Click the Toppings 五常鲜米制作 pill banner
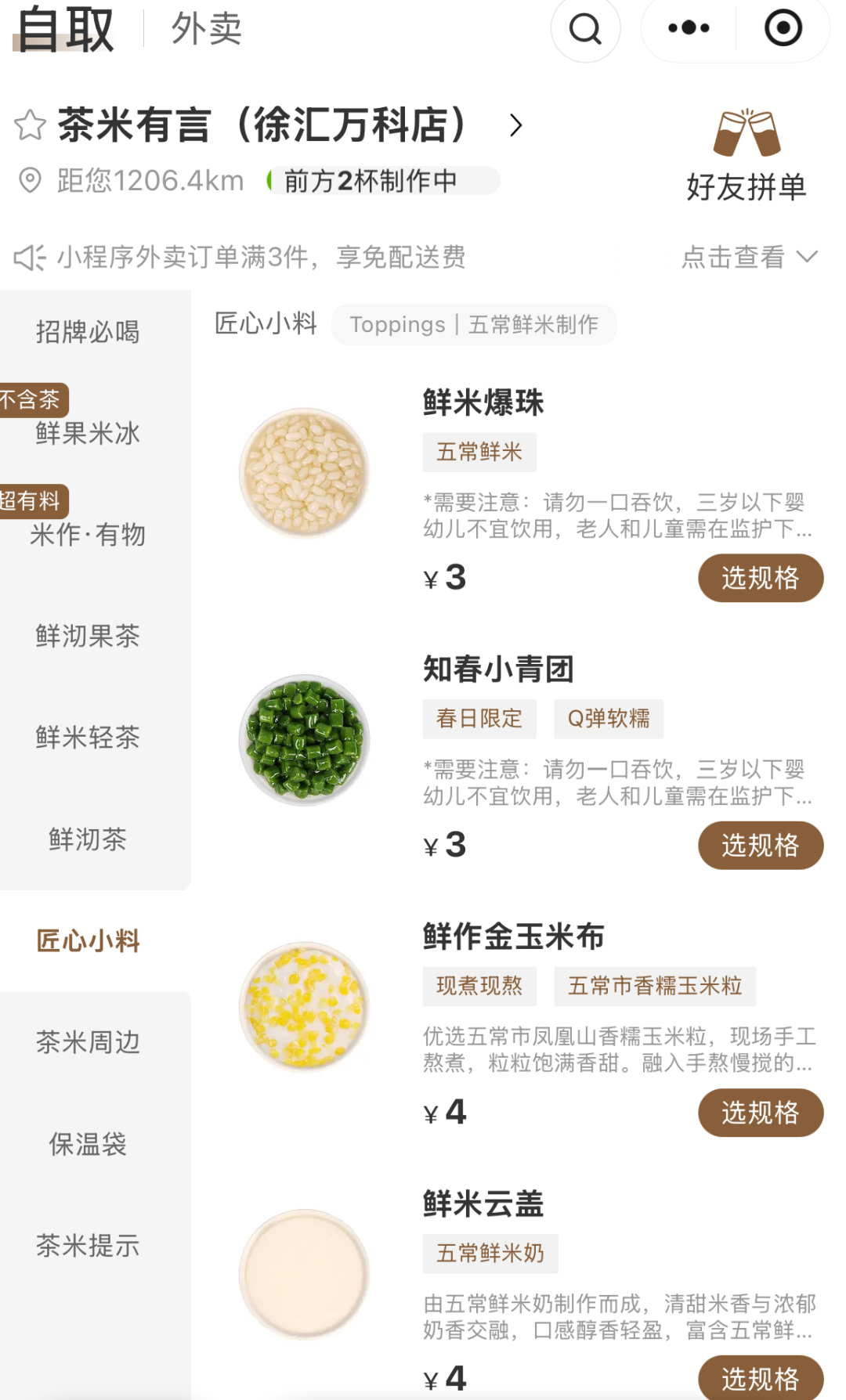Screen dimensions: 846x1400 [474, 323]
